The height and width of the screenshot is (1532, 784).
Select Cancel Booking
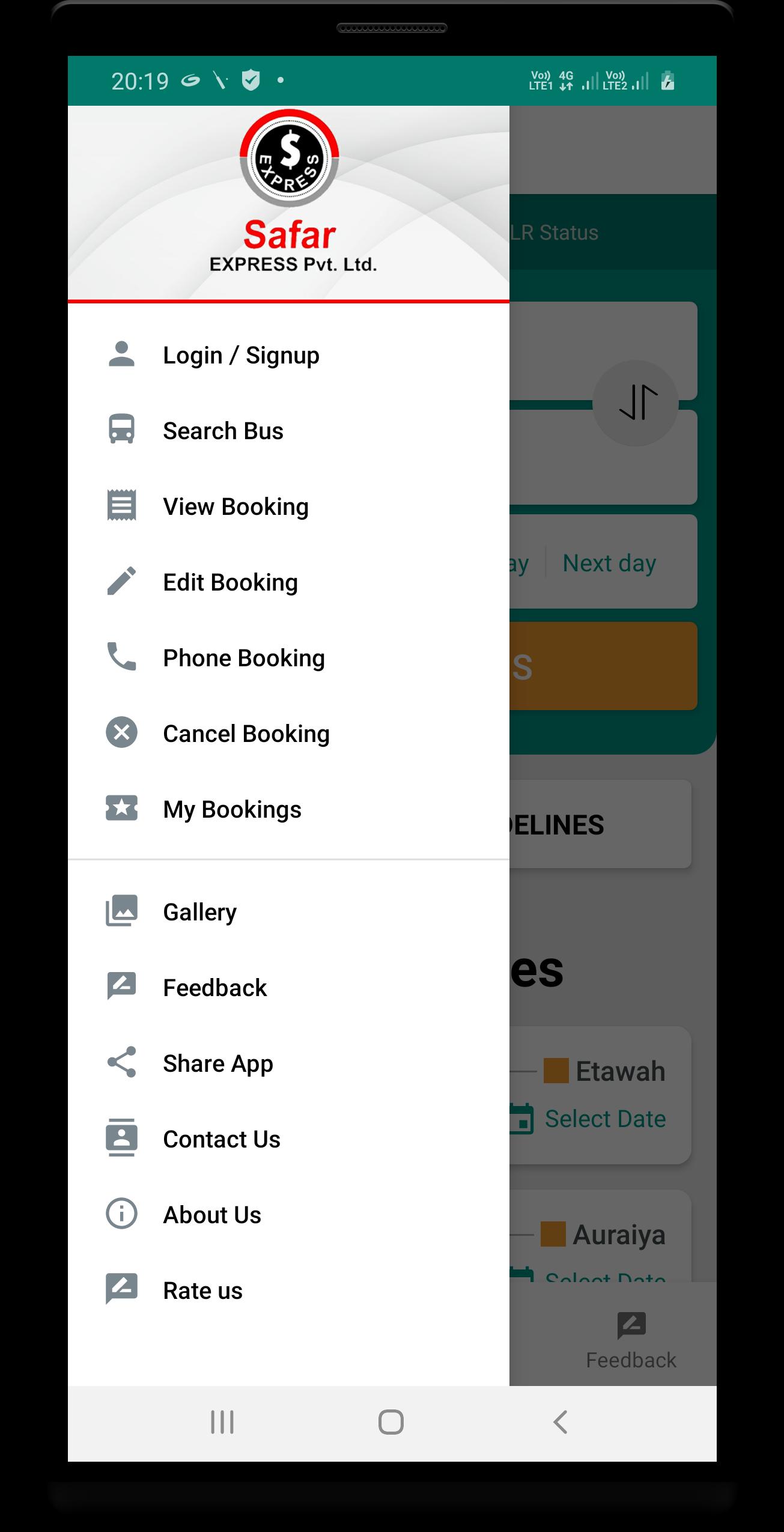246,734
